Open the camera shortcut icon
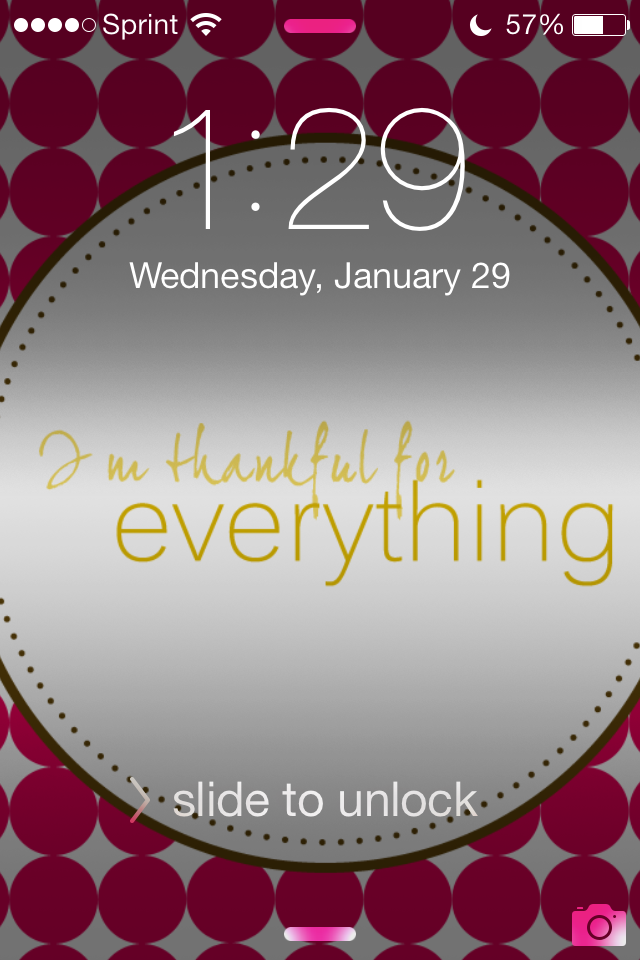Image resolution: width=640 pixels, height=960 pixels. pos(598,924)
